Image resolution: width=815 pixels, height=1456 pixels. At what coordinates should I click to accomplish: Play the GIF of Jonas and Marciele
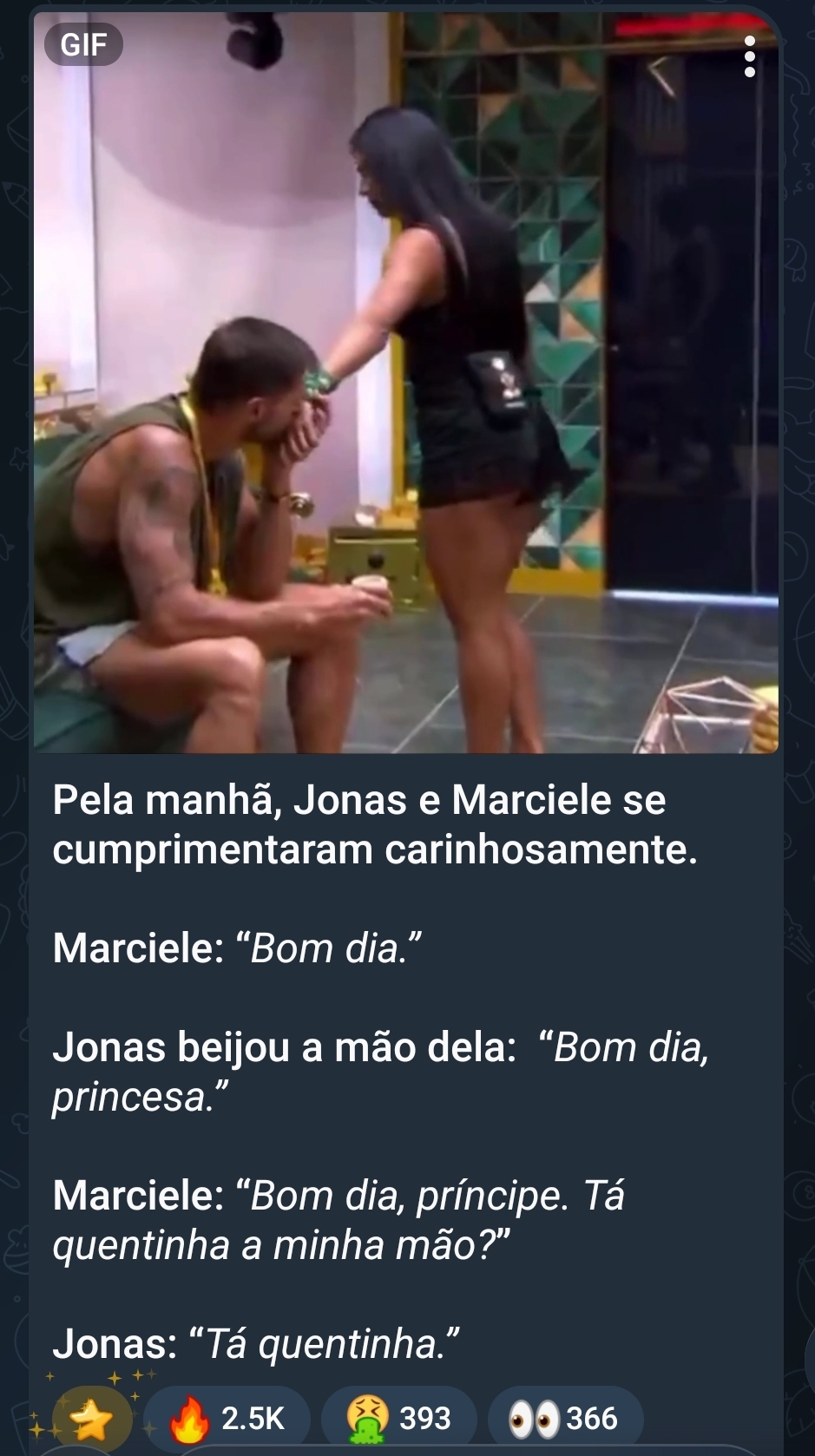(x=406, y=382)
